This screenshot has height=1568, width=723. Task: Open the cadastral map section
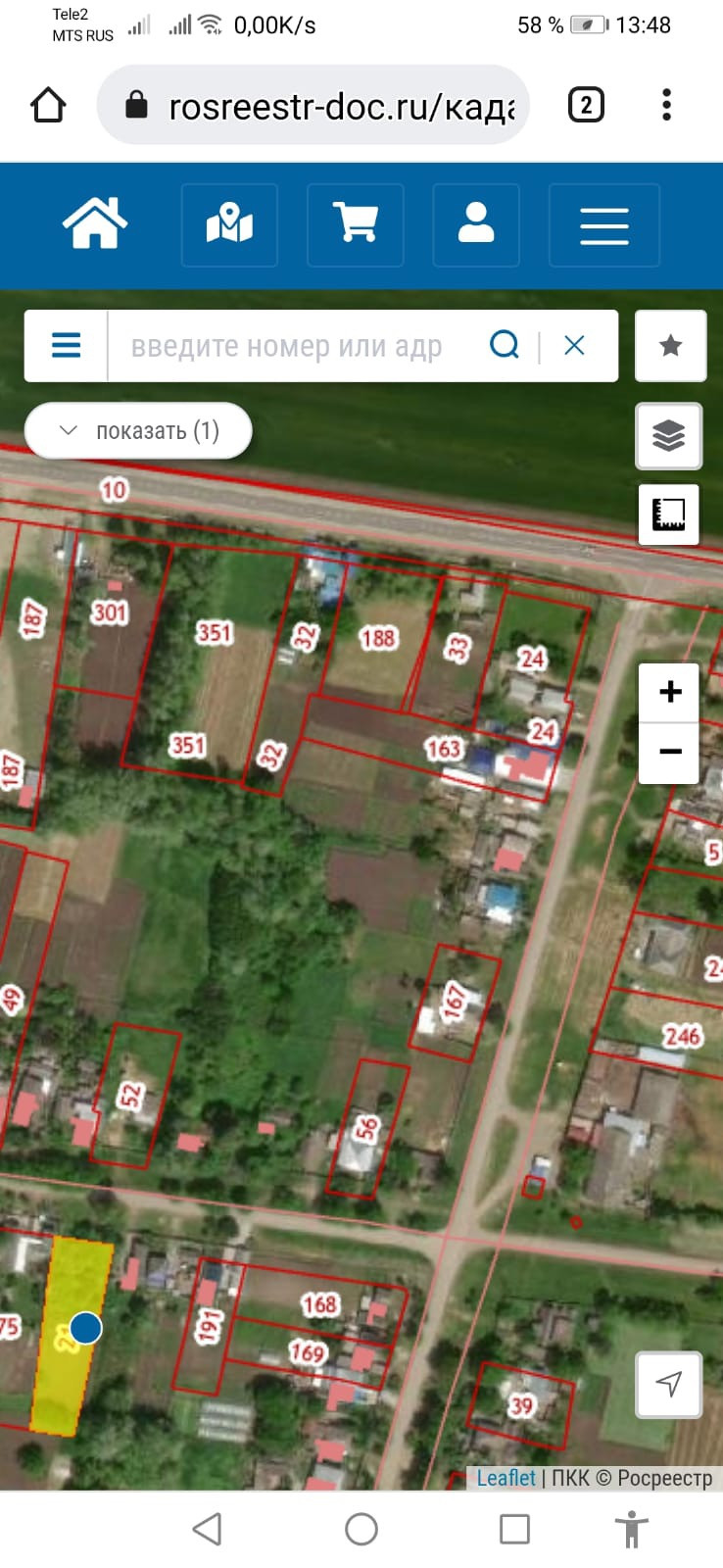(x=229, y=224)
